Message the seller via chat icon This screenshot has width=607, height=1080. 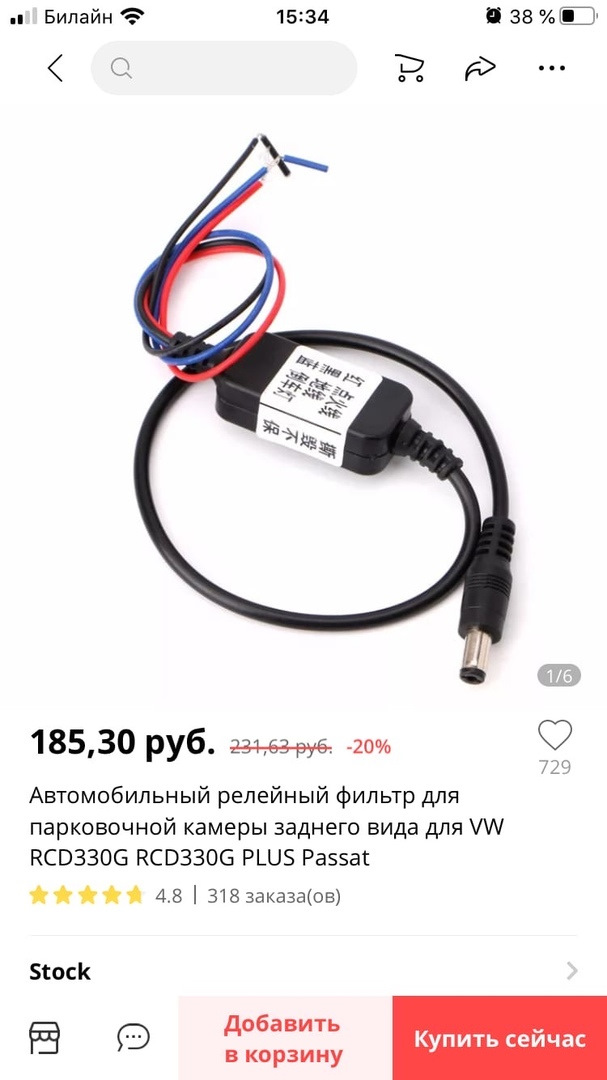tap(133, 1037)
